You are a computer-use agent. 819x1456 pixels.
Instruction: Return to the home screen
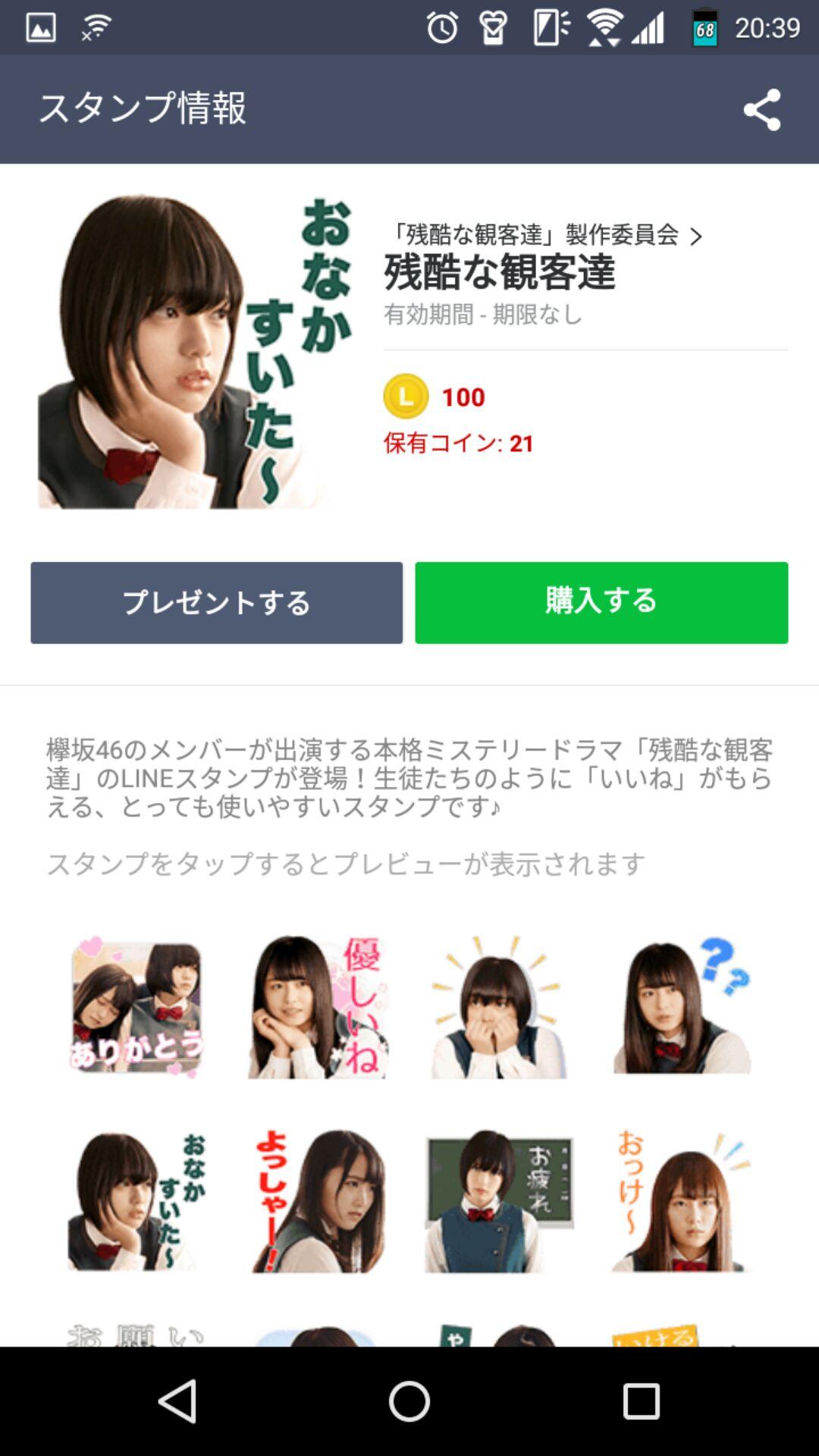(409, 1401)
